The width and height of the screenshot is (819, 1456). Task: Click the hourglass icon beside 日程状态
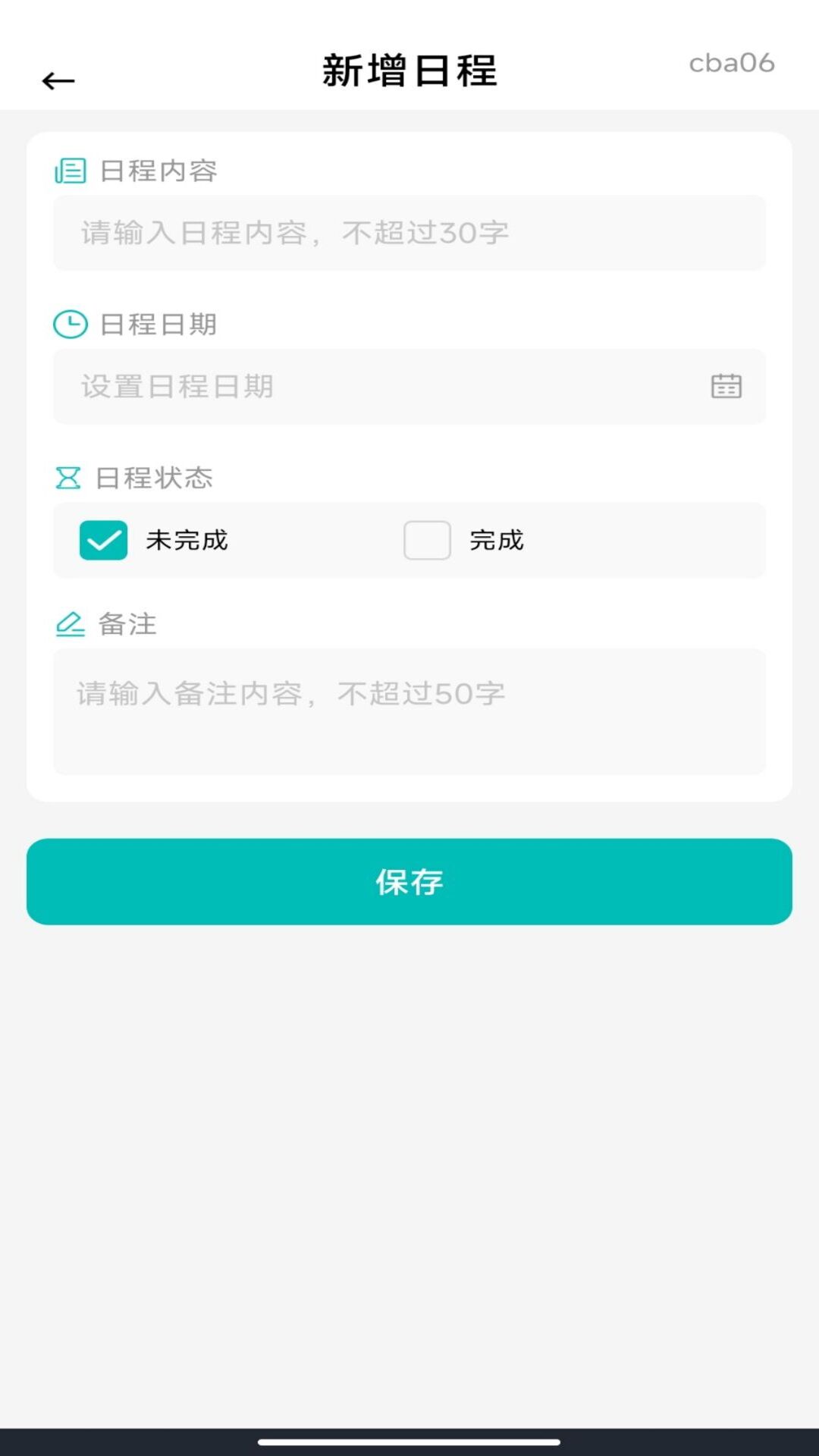point(69,478)
